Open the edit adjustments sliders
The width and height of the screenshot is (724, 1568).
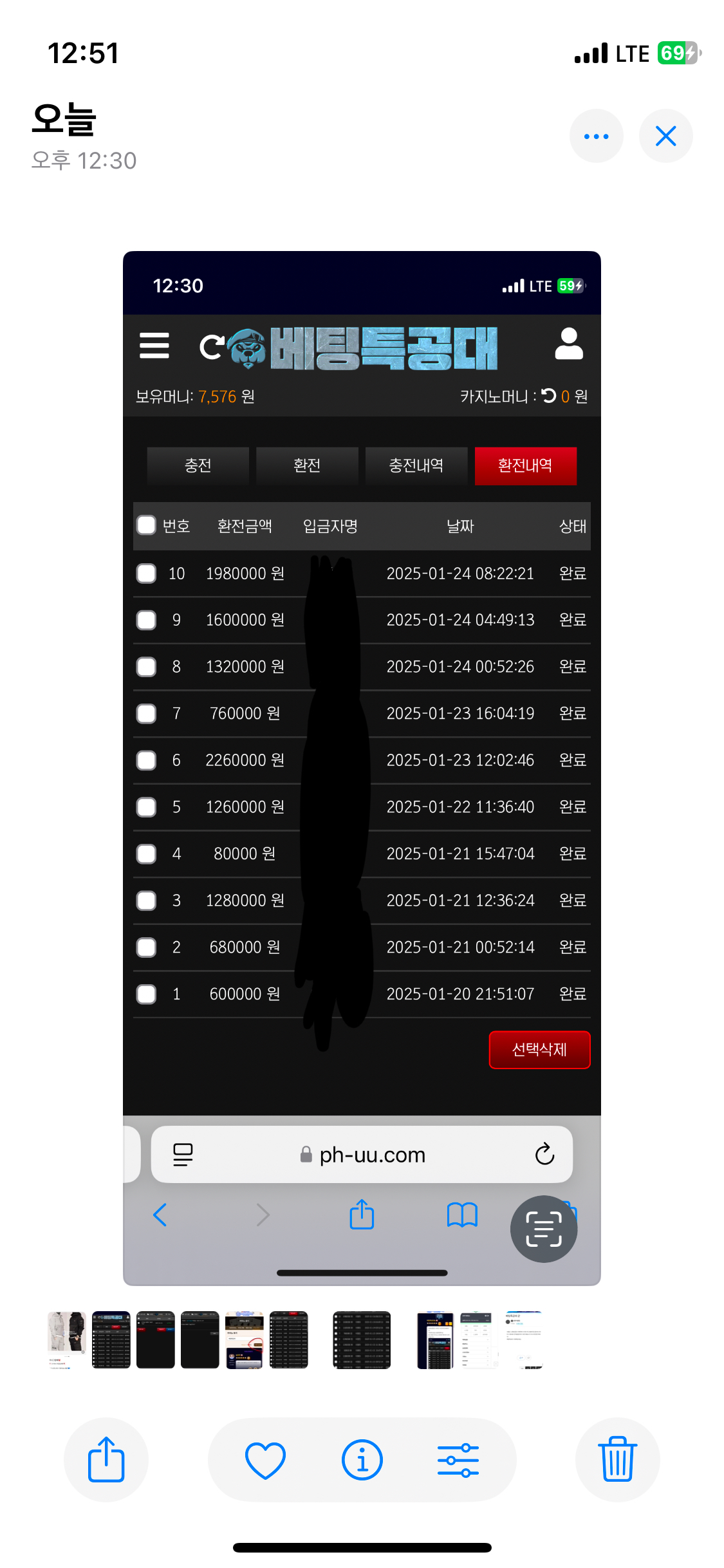pyautogui.click(x=458, y=1459)
